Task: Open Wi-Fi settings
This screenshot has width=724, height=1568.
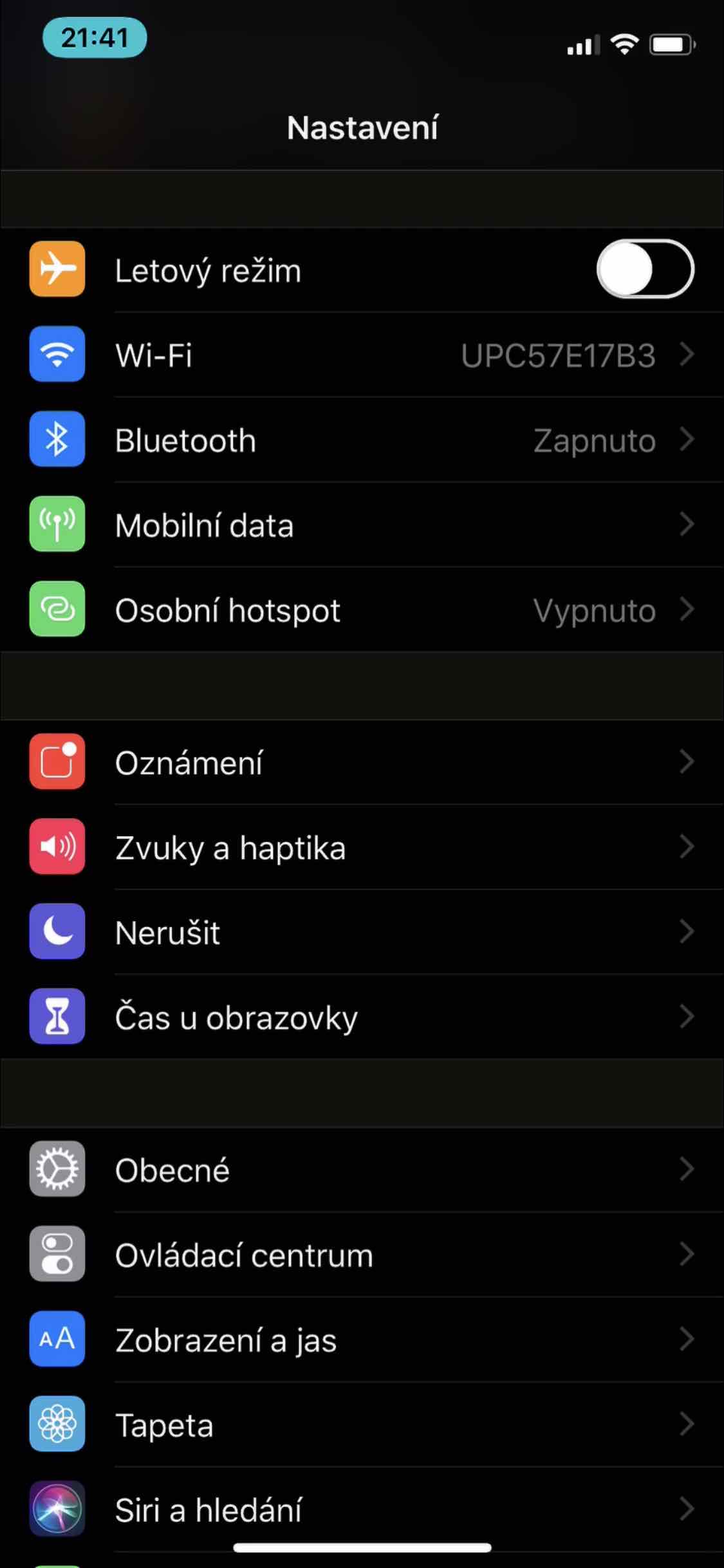Action: (360, 355)
